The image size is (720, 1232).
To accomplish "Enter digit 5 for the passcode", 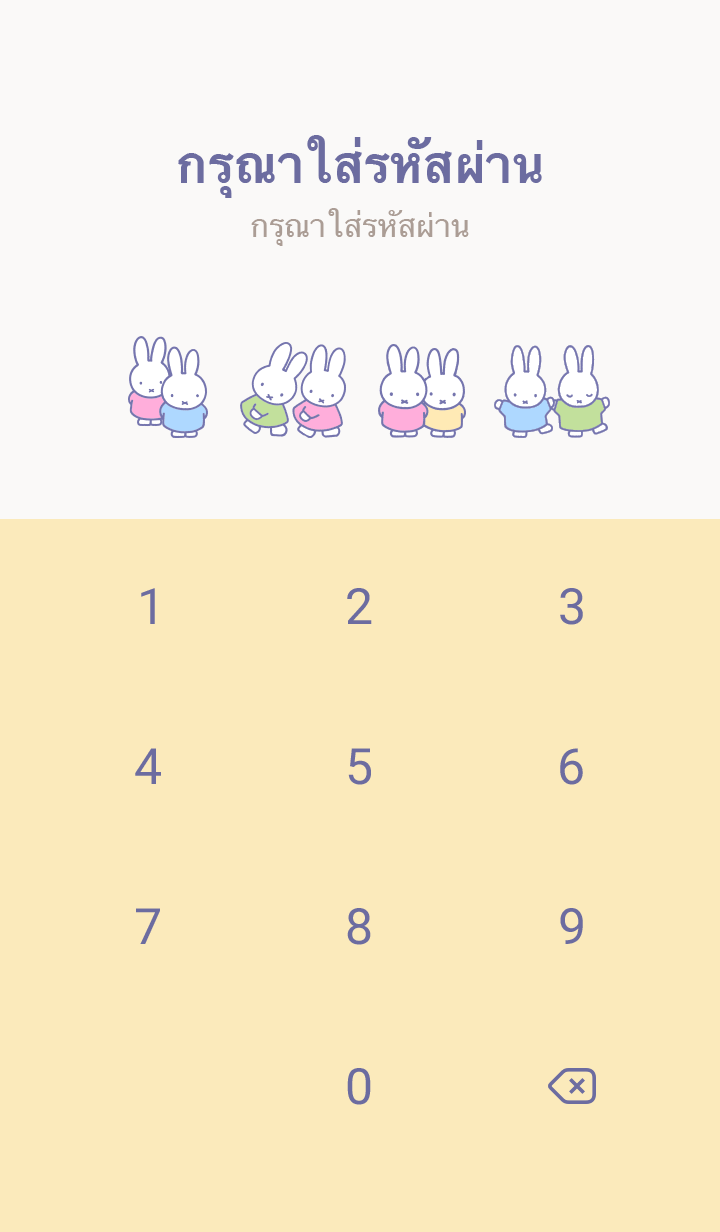I will click(x=359, y=768).
